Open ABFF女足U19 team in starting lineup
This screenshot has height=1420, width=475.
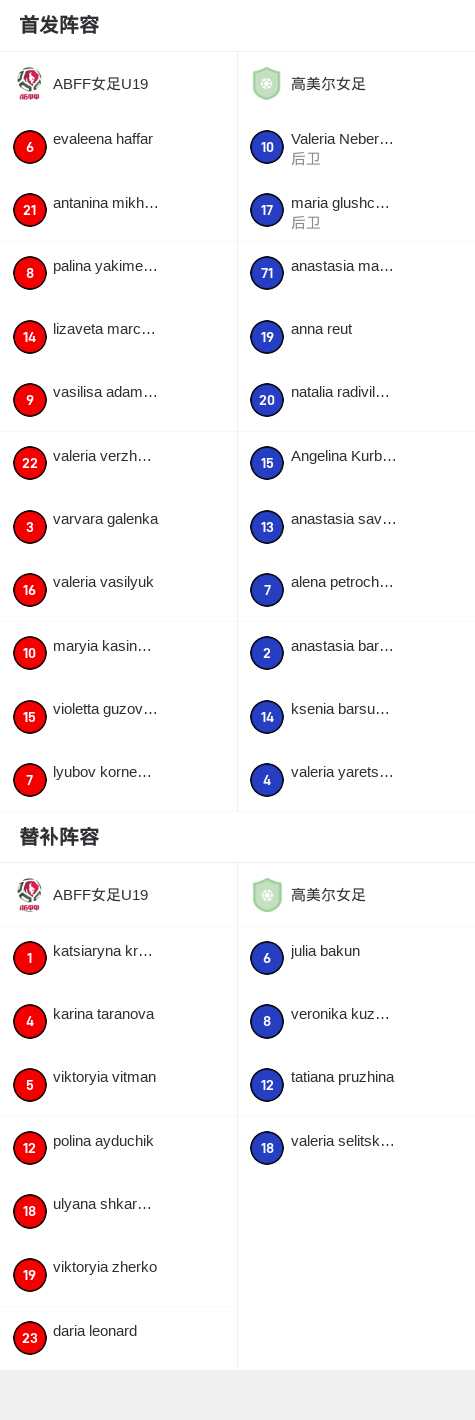point(118,84)
